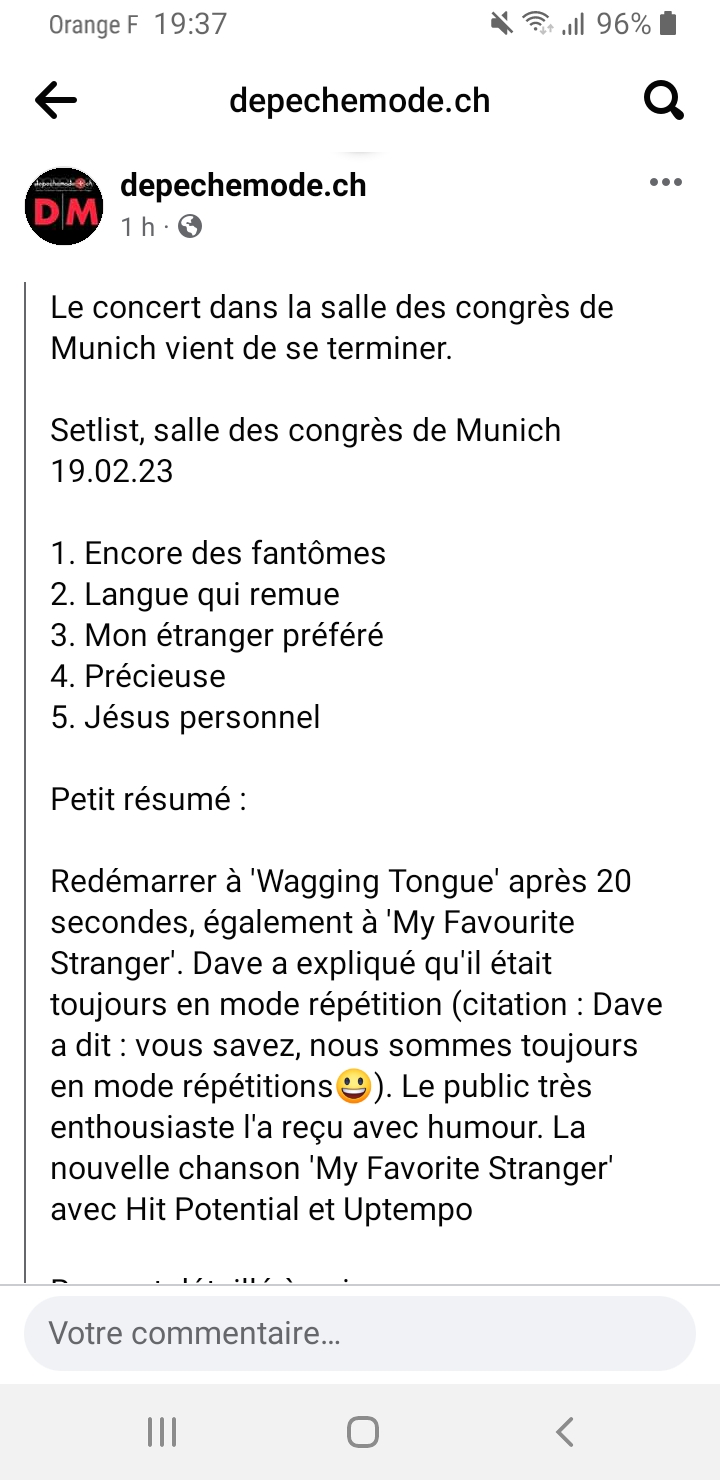Tap the depechemode.ch title in the header
720x1480 pixels.
click(359, 99)
